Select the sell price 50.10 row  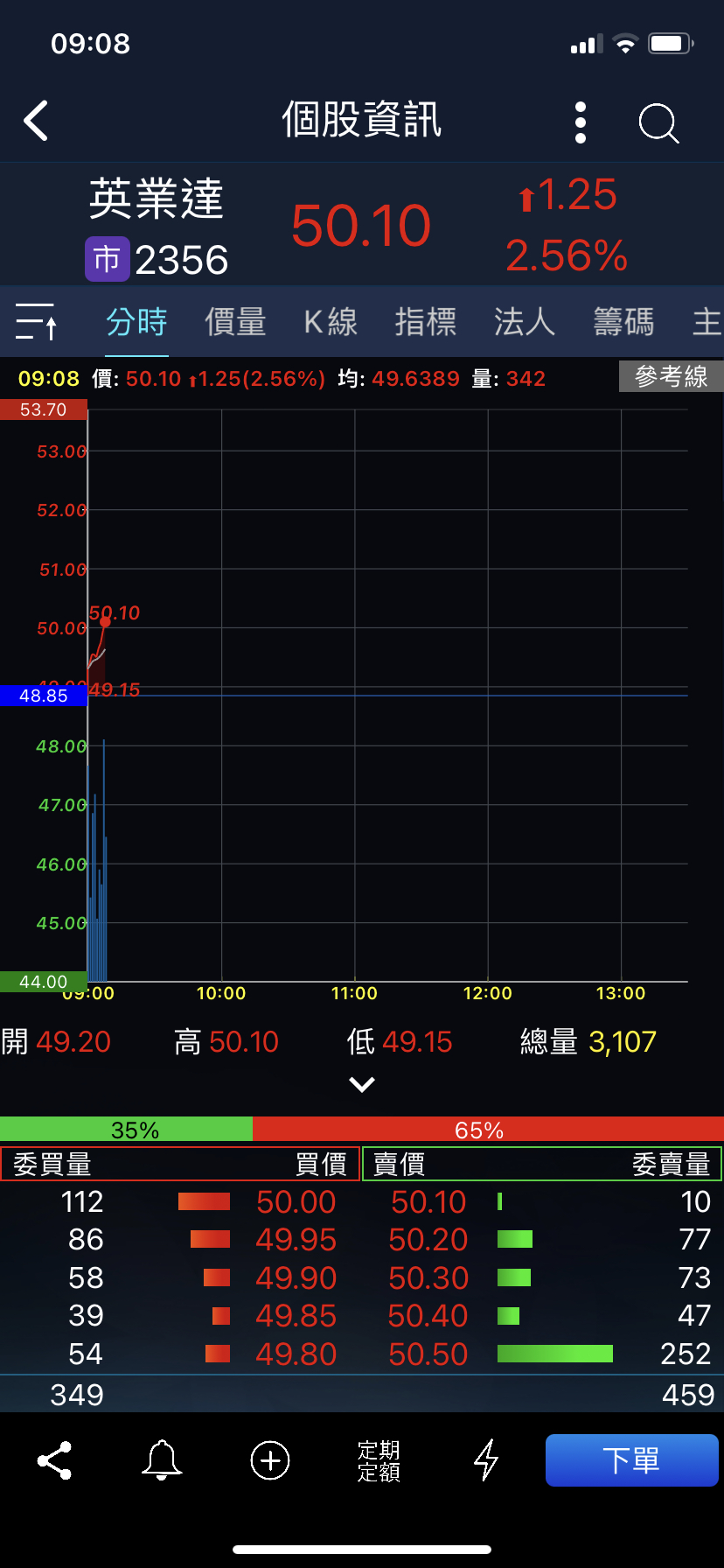(x=428, y=1202)
